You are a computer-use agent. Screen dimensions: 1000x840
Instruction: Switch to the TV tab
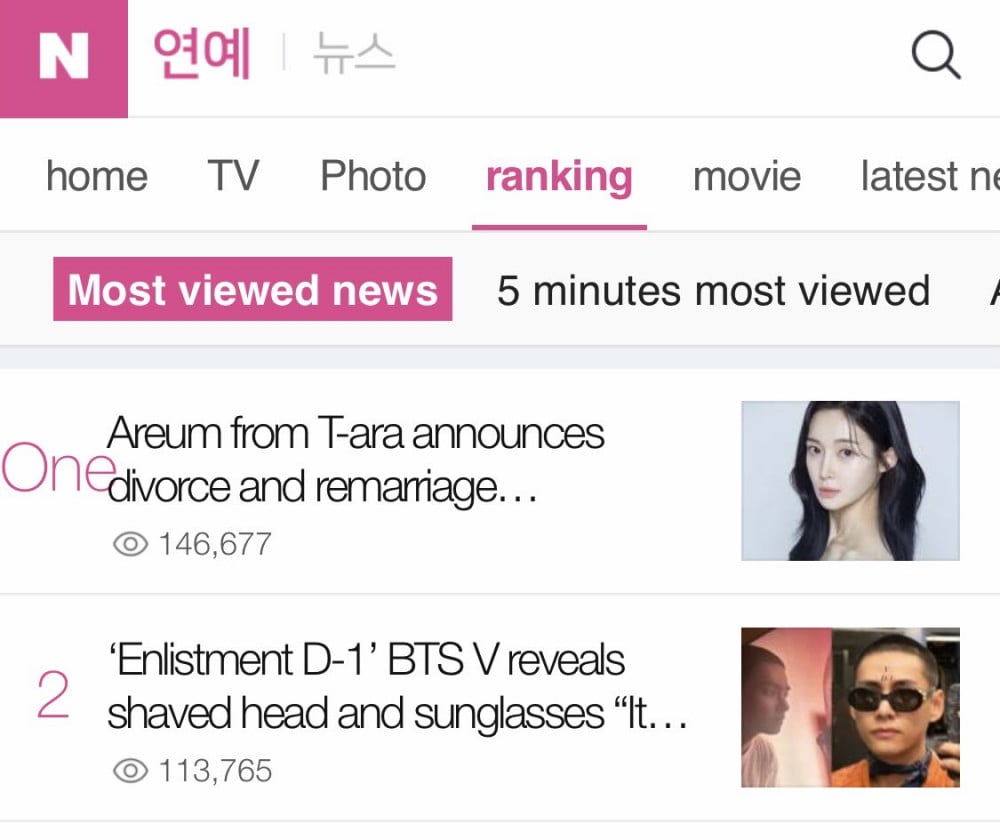233,177
